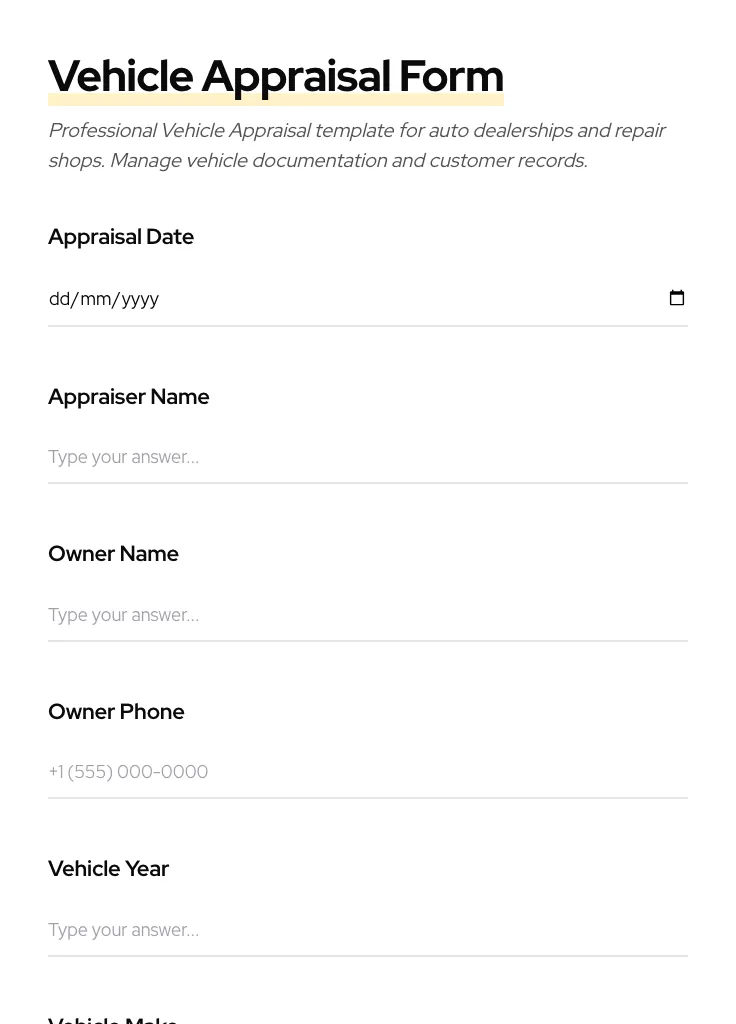
Task: Click the Owner Phone field label
Action: pyautogui.click(x=116, y=712)
